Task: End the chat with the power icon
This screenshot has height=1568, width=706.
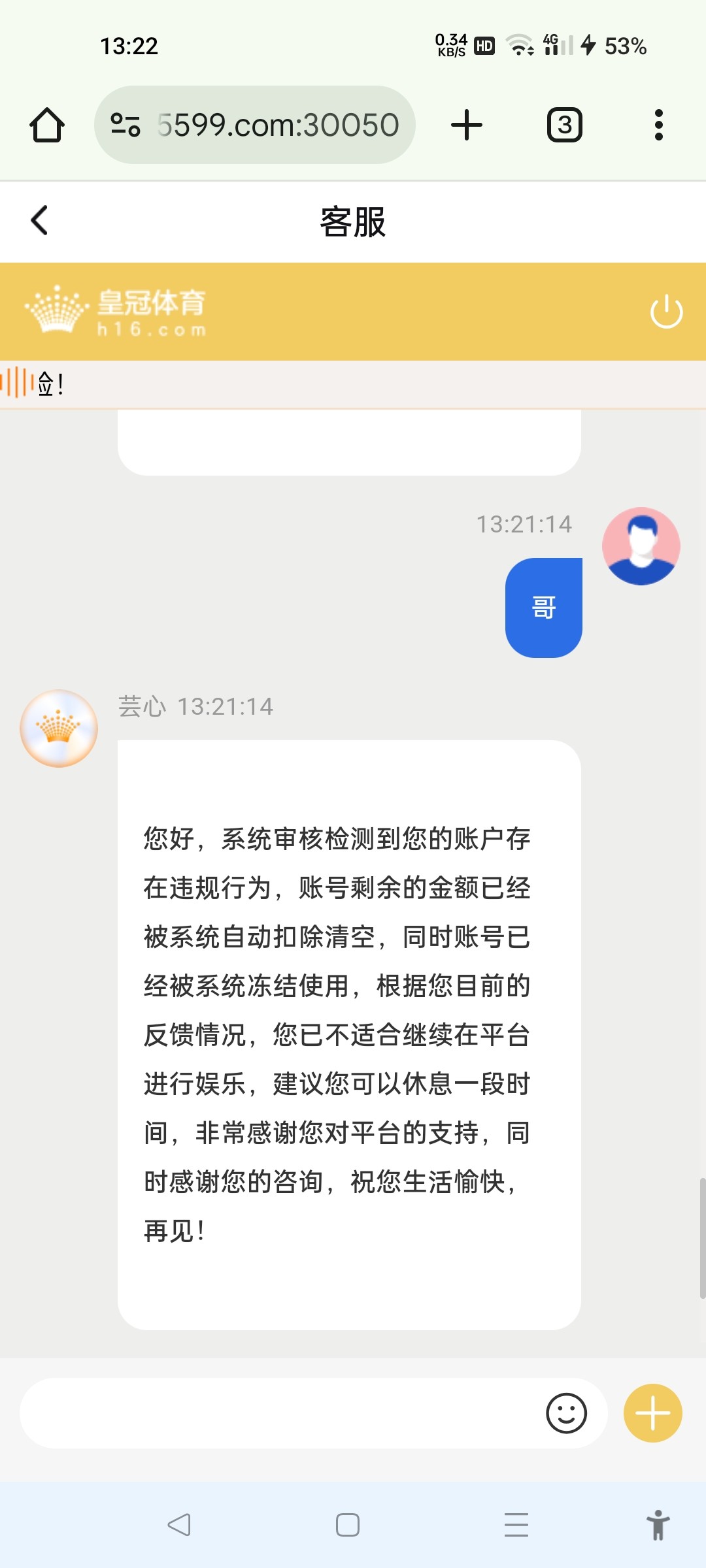Action: 666,312
